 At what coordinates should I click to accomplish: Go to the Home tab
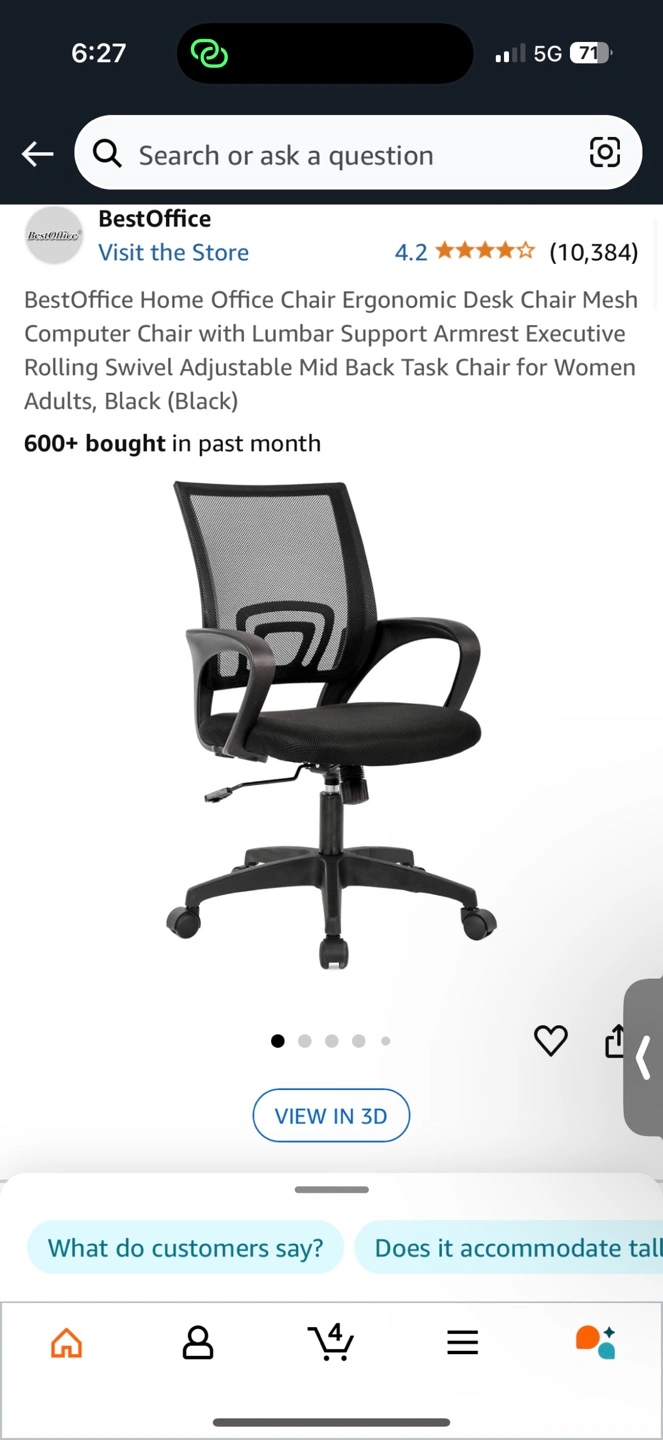pyautogui.click(x=66, y=1342)
